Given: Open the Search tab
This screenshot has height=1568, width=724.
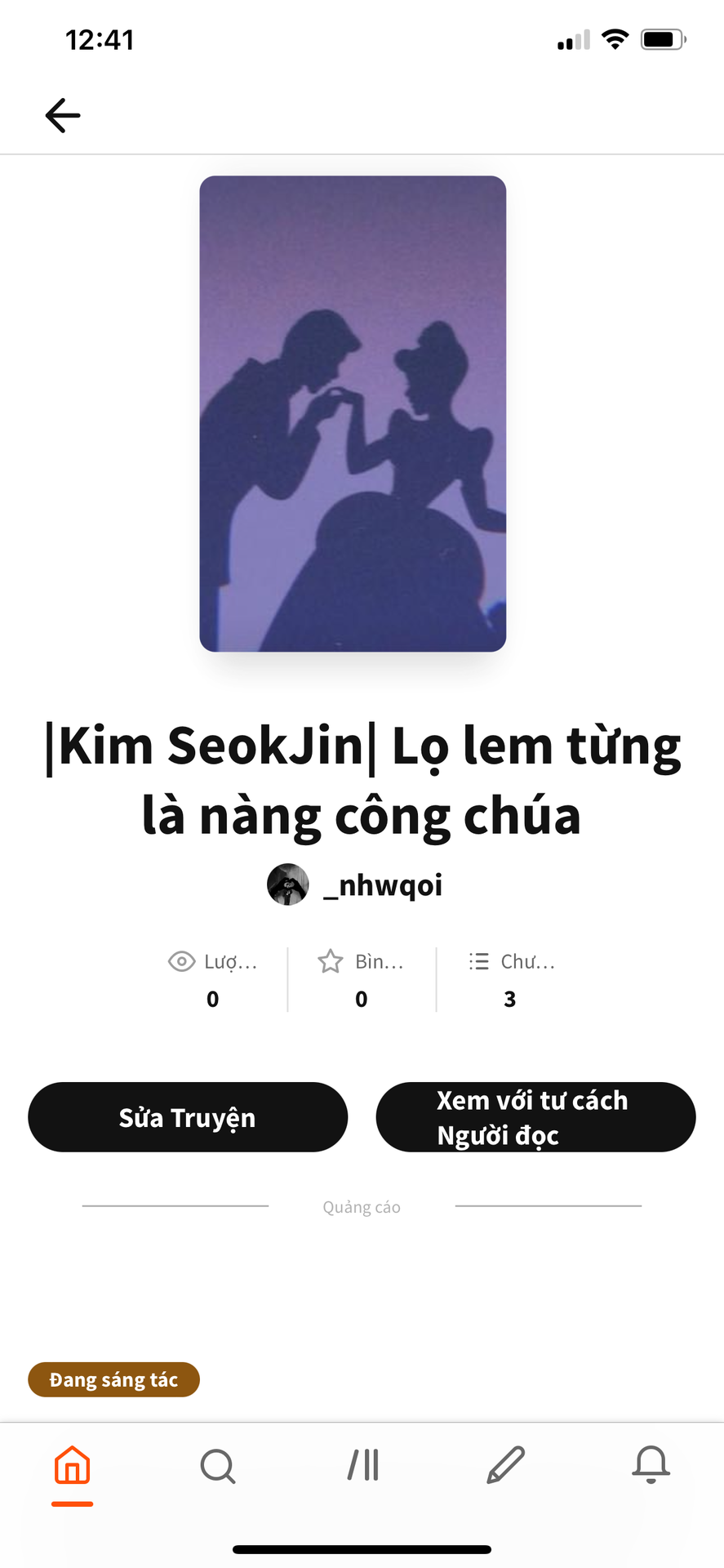Looking at the screenshot, I should 217,1466.
